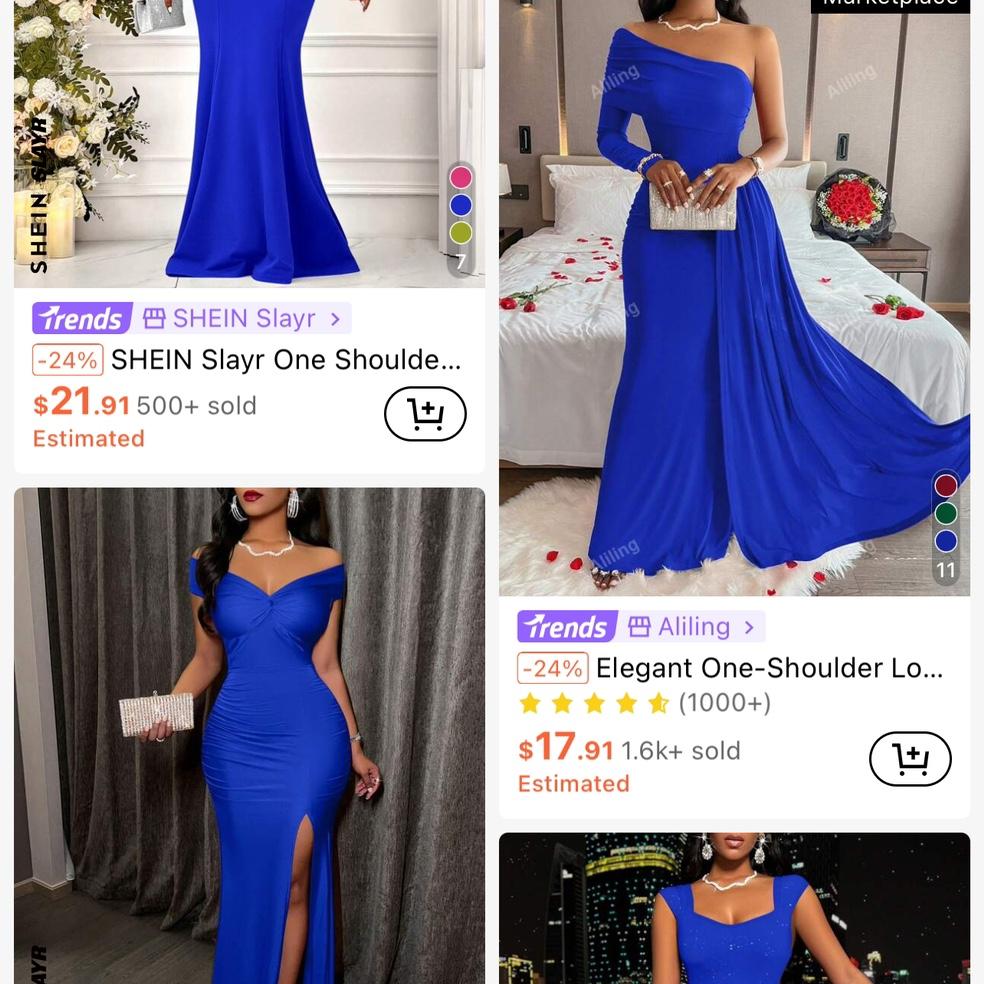Open the $21.91 mermaid dress photo
The height and width of the screenshot is (984, 984).
pyautogui.click(x=249, y=140)
